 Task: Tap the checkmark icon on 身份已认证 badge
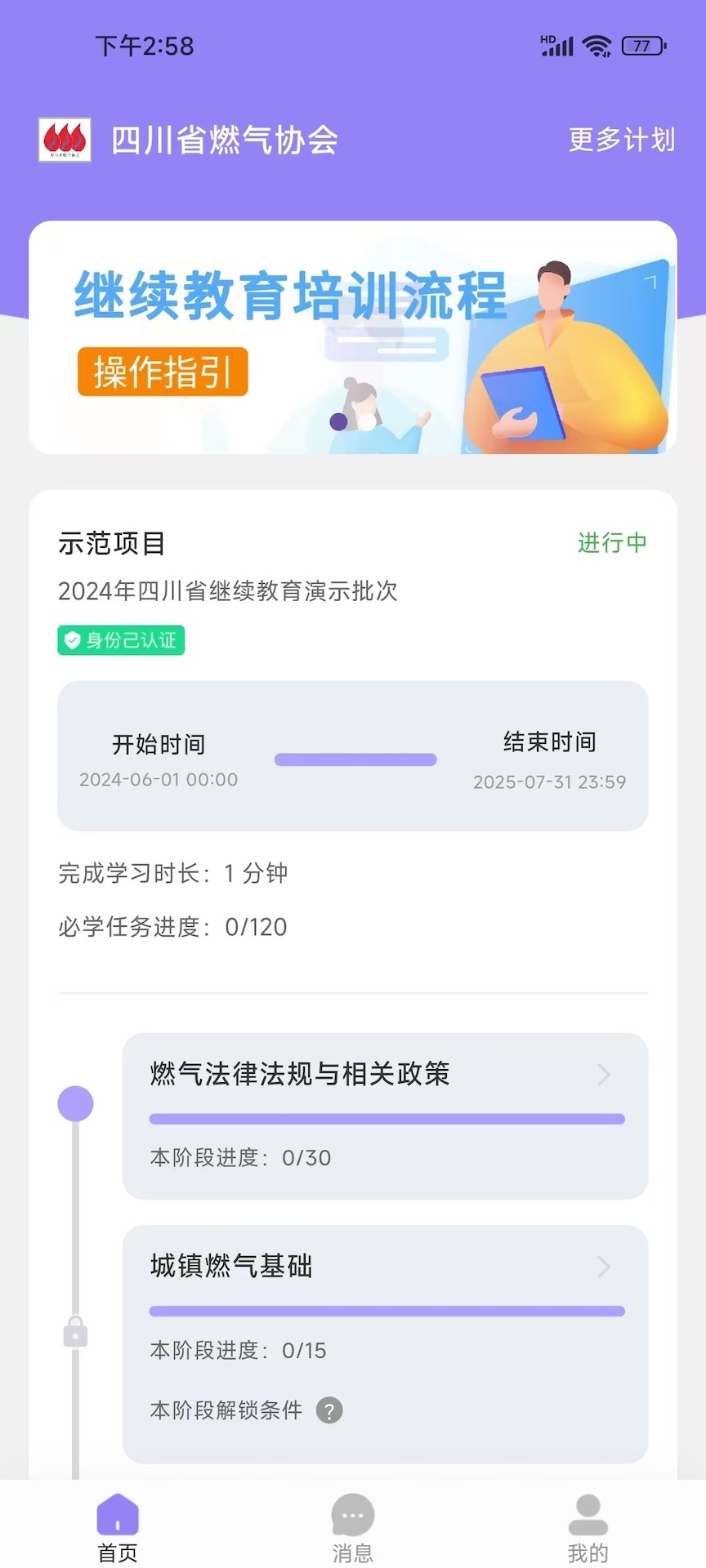tap(73, 640)
